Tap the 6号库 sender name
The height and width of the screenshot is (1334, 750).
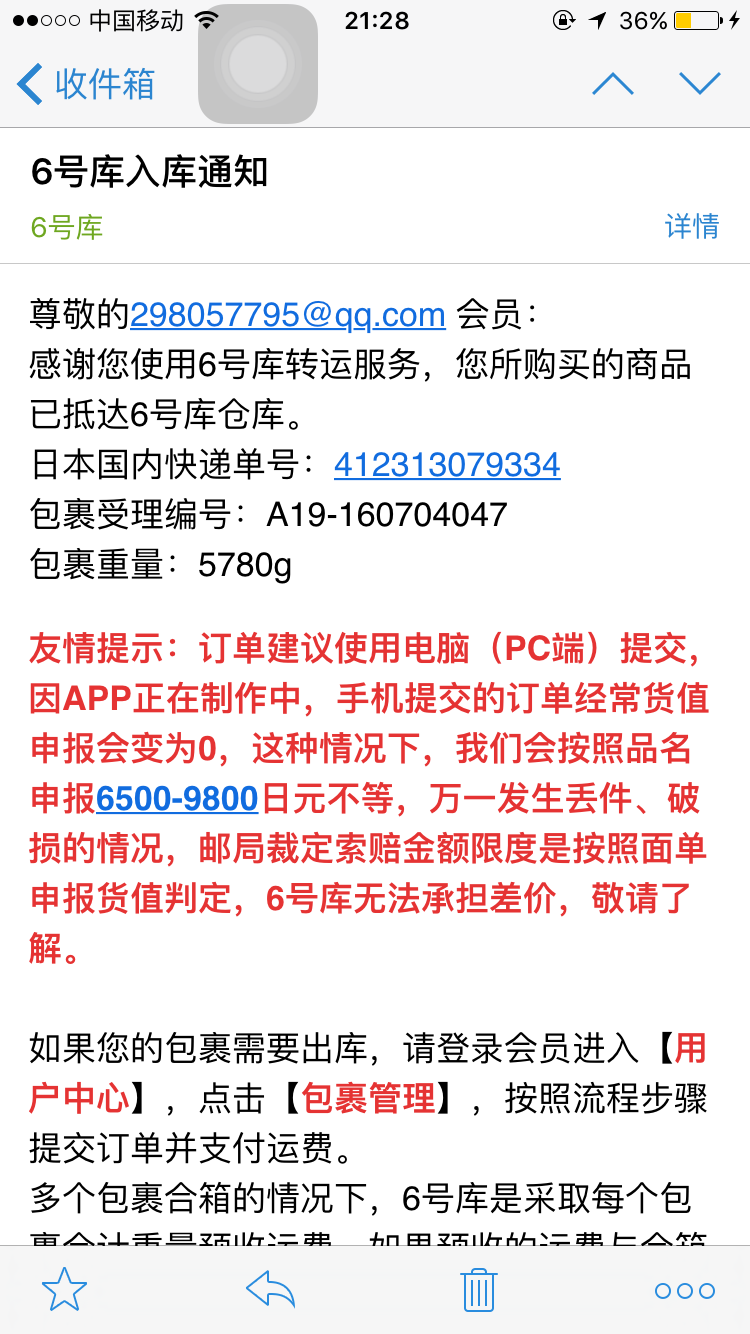tap(67, 227)
